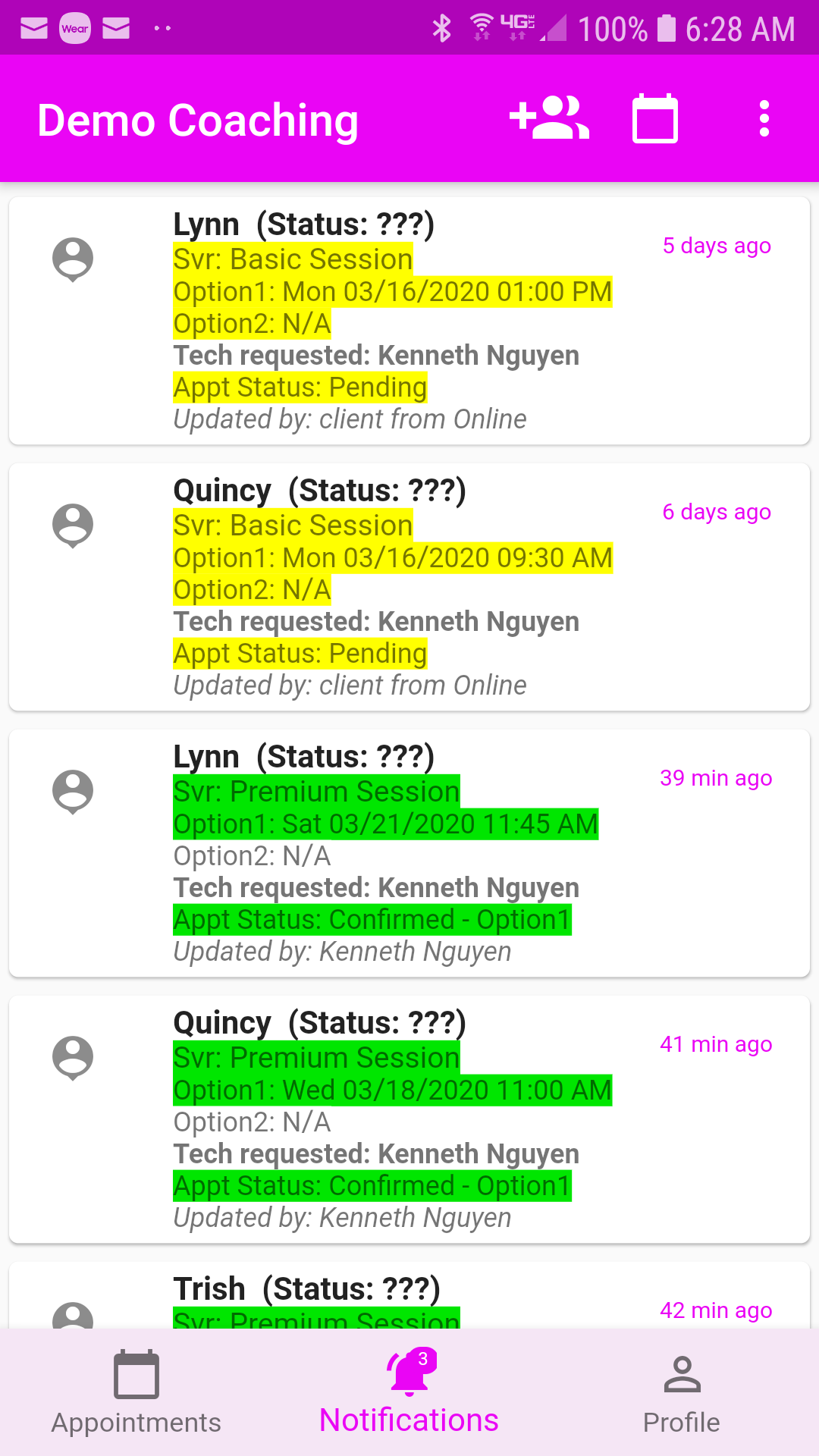819x1456 pixels.
Task: Open the calendar icon in app bar
Action: click(x=655, y=118)
